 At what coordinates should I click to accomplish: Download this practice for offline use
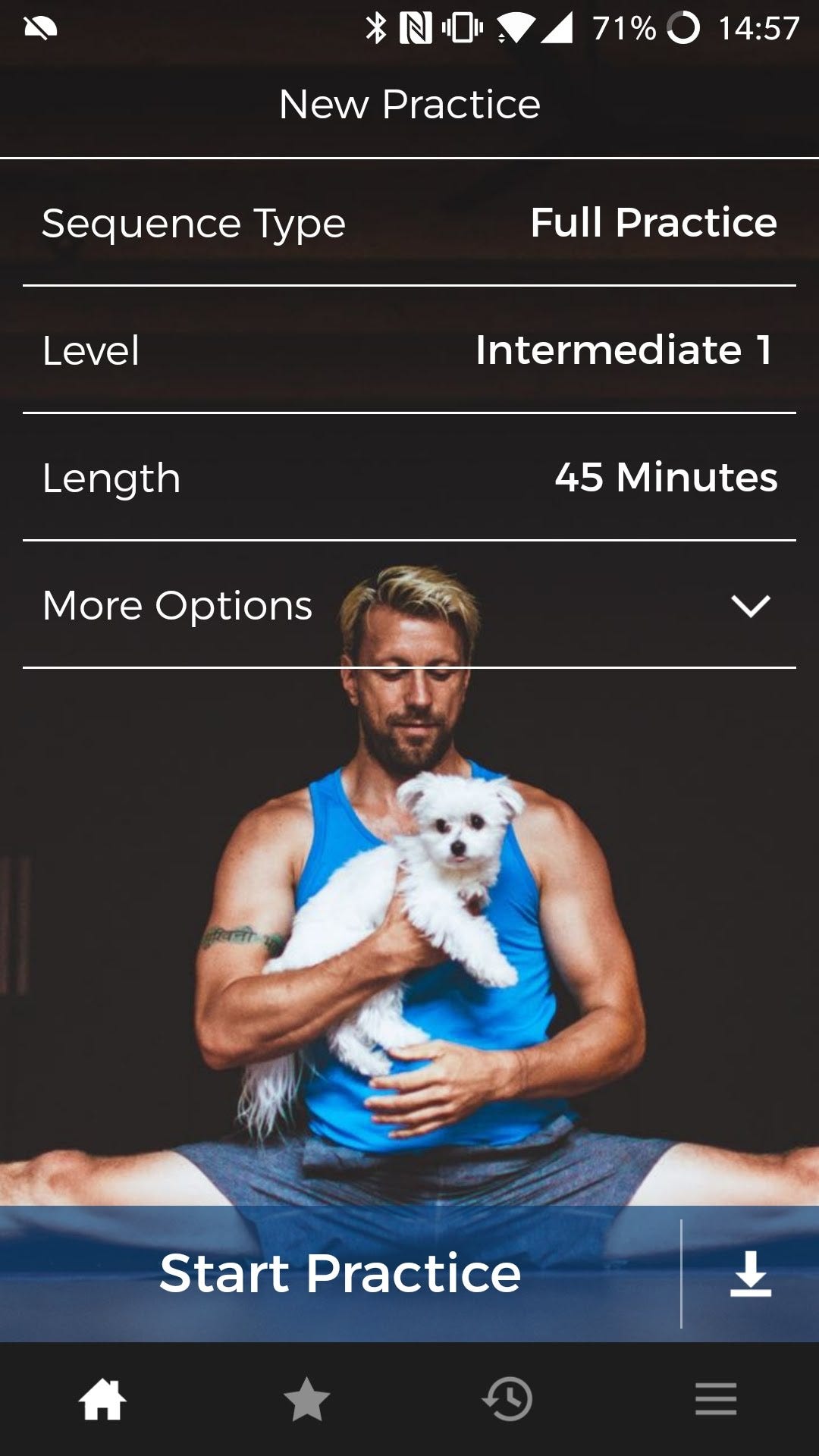point(750,1273)
